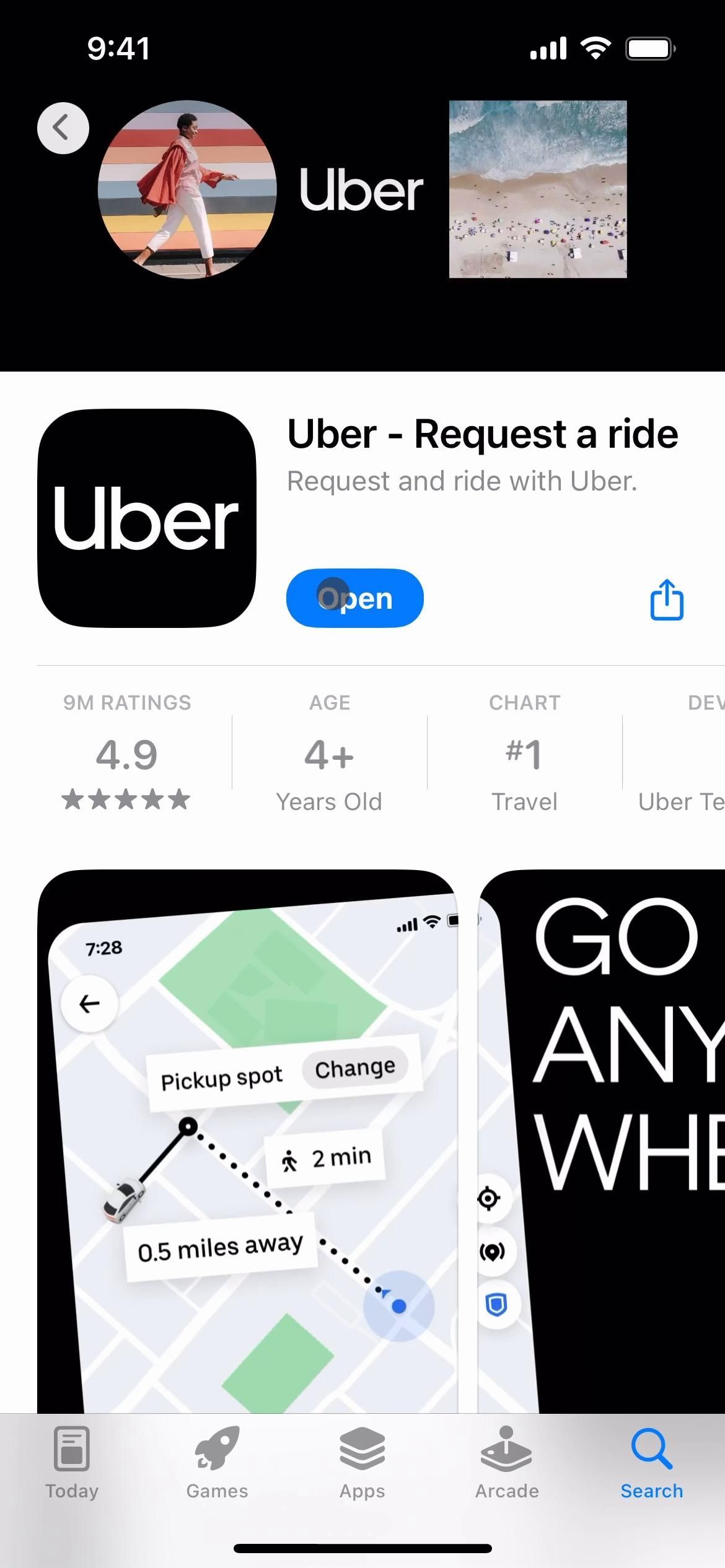The image size is (725, 1568).
Task: View the 4+ age rating details
Action: pyautogui.click(x=329, y=754)
